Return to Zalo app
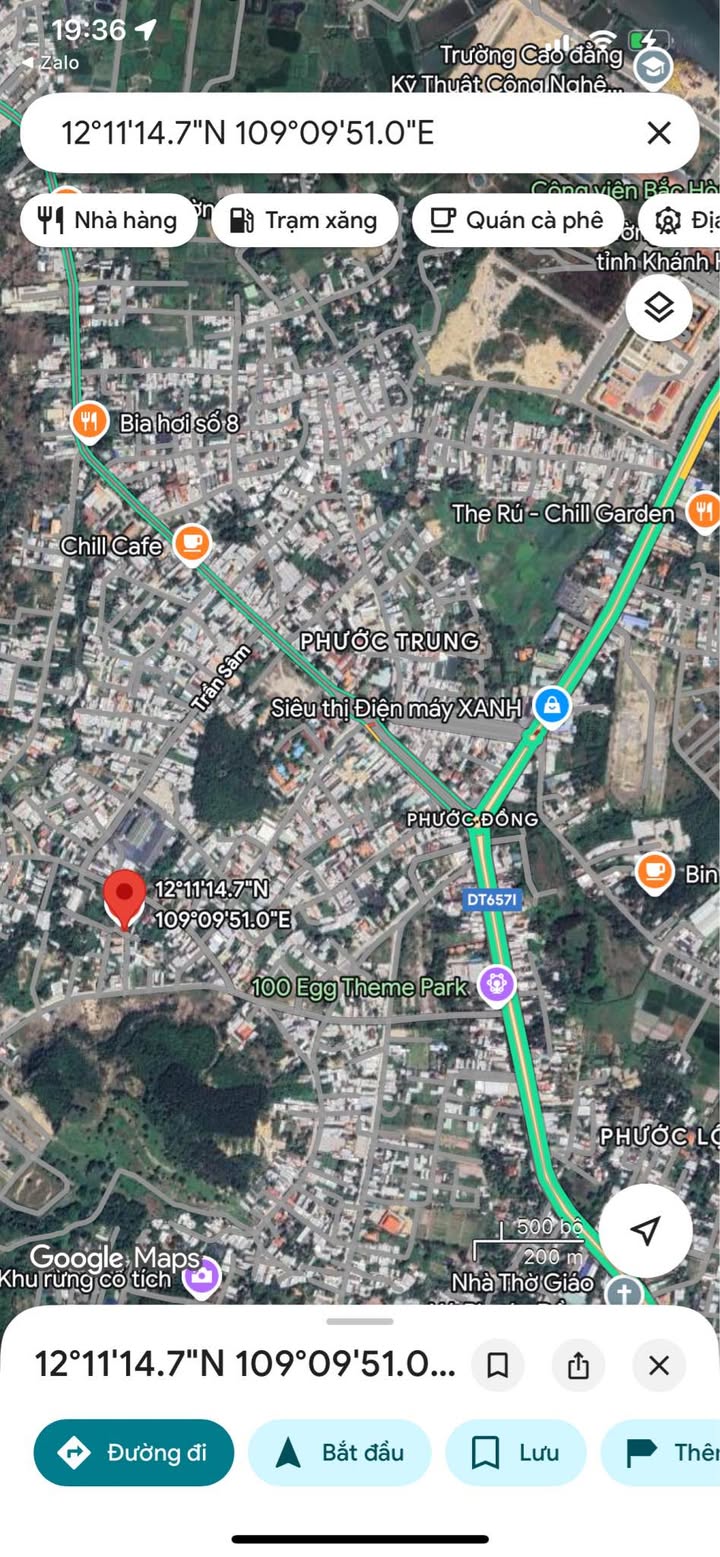Screen dimensions: 720x1557 tap(50, 63)
